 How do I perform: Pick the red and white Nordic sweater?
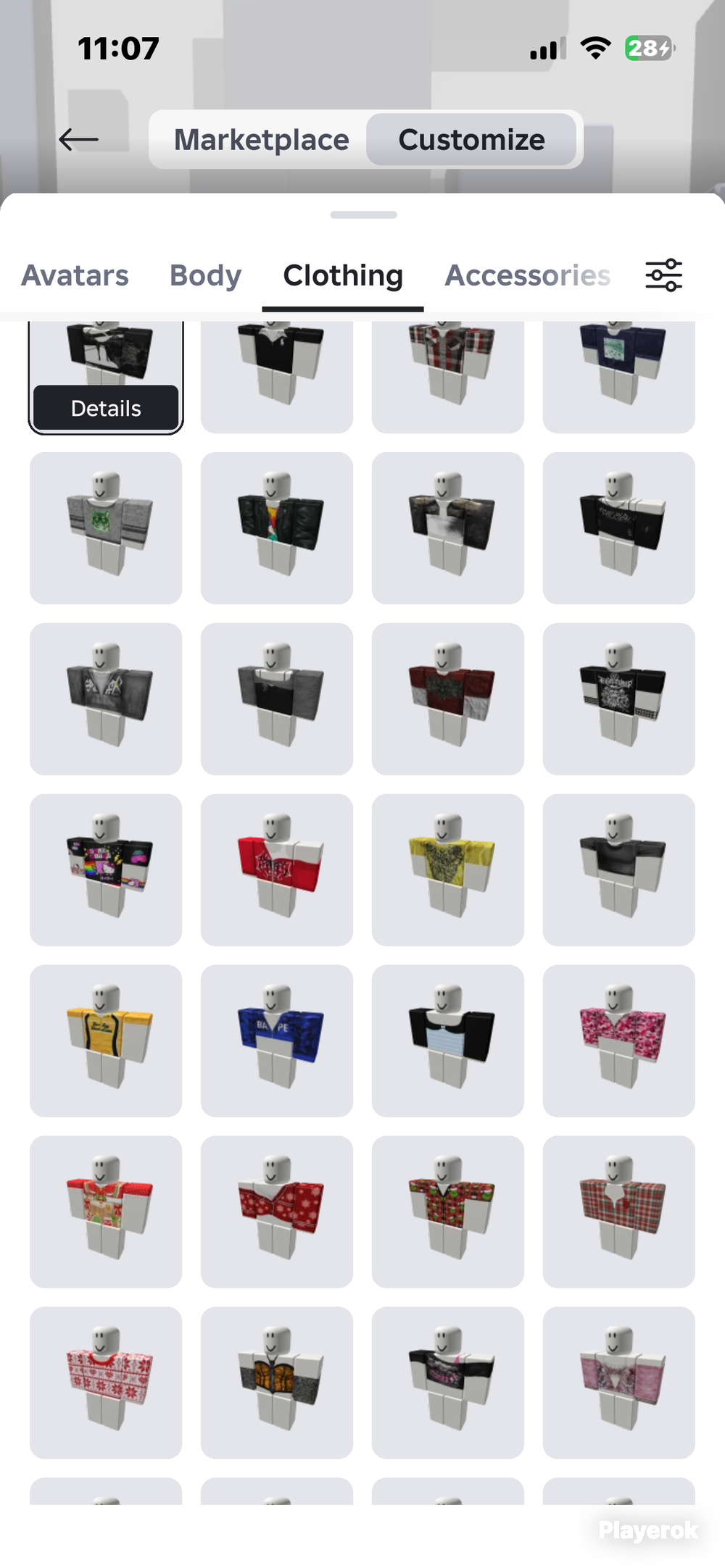(x=106, y=1383)
